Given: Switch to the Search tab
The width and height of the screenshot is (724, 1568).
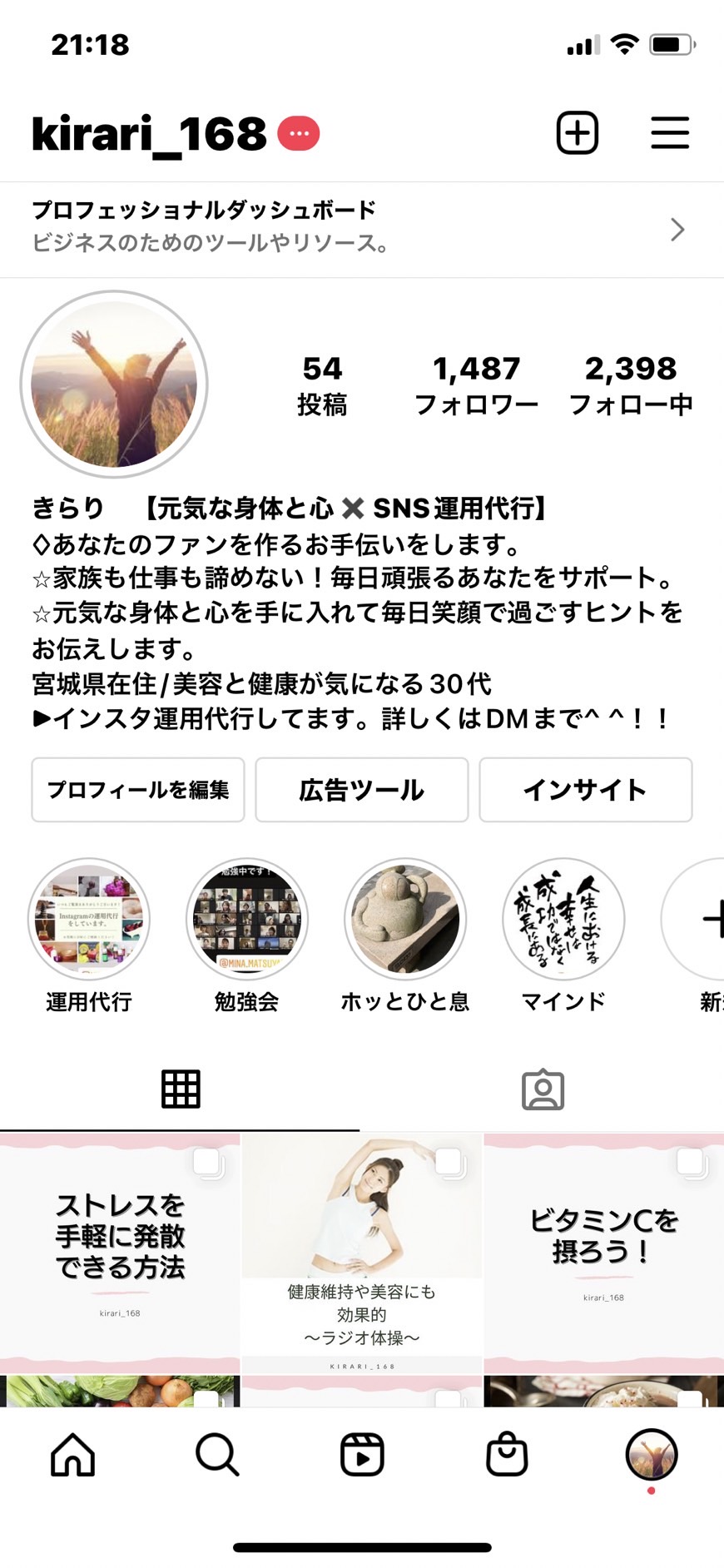Looking at the screenshot, I should (217, 1455).
